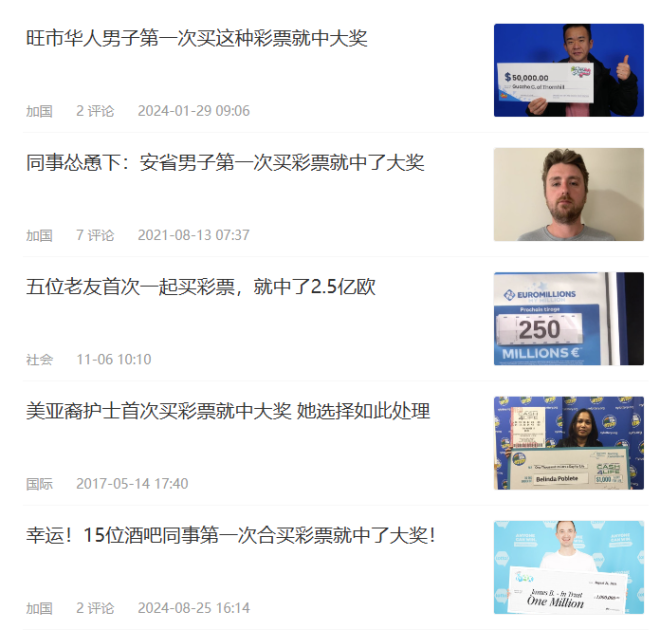Screen dimensions: 660x630
Task: Open EuroMillions 250 millions thumbnail
Action: (x=568, y=318)
